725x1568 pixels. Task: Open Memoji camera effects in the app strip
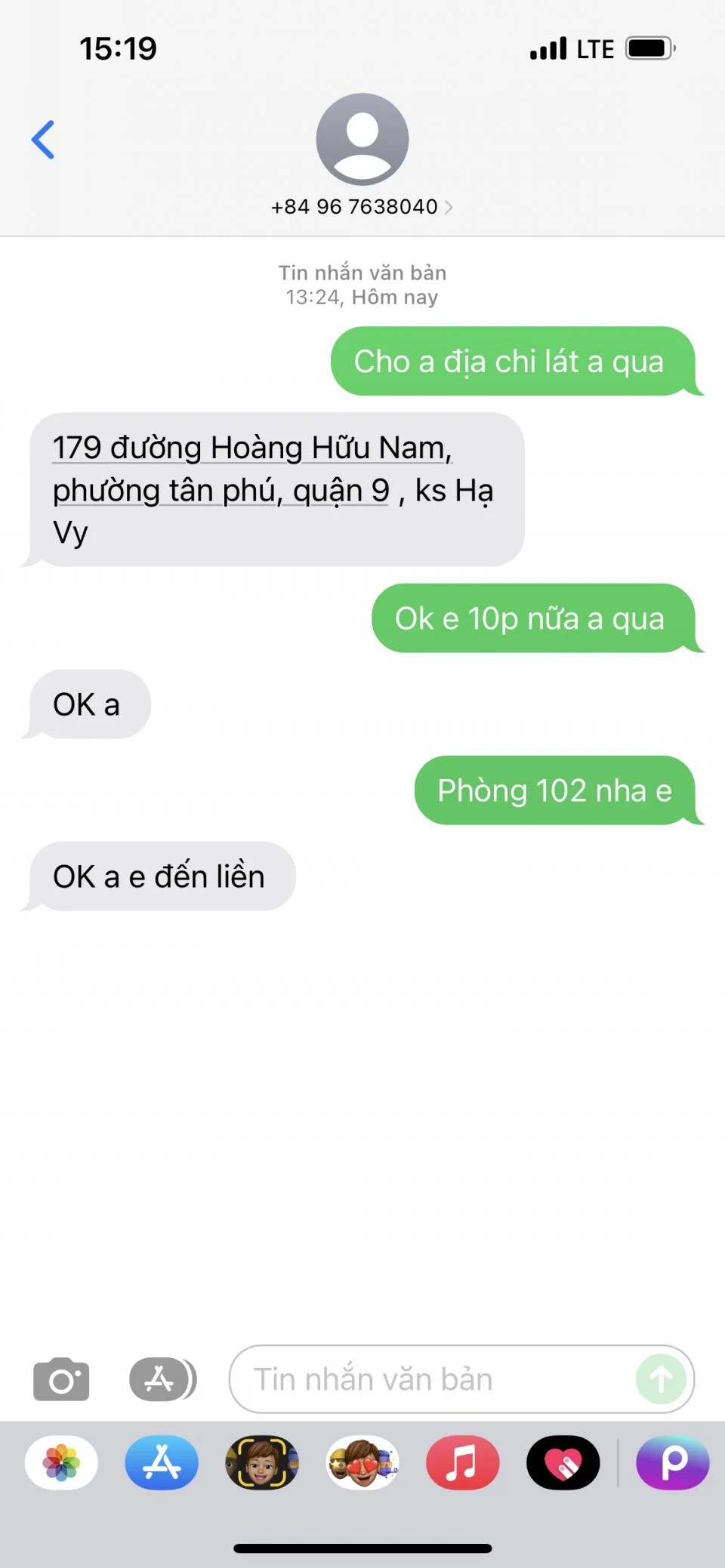click(262, 1462)
